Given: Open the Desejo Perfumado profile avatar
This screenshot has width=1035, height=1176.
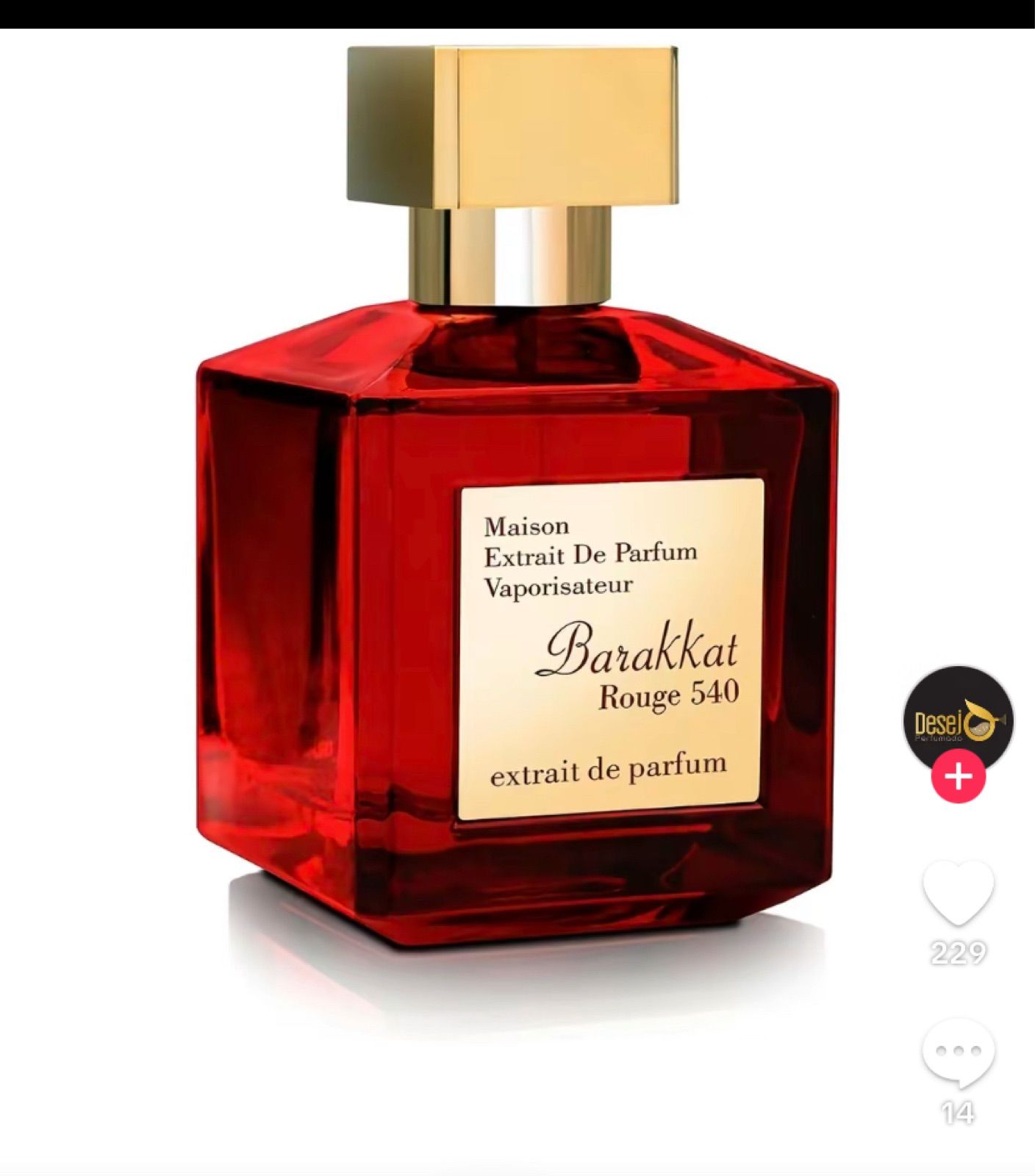Looking at the screenshot, I should pos(958,719).
